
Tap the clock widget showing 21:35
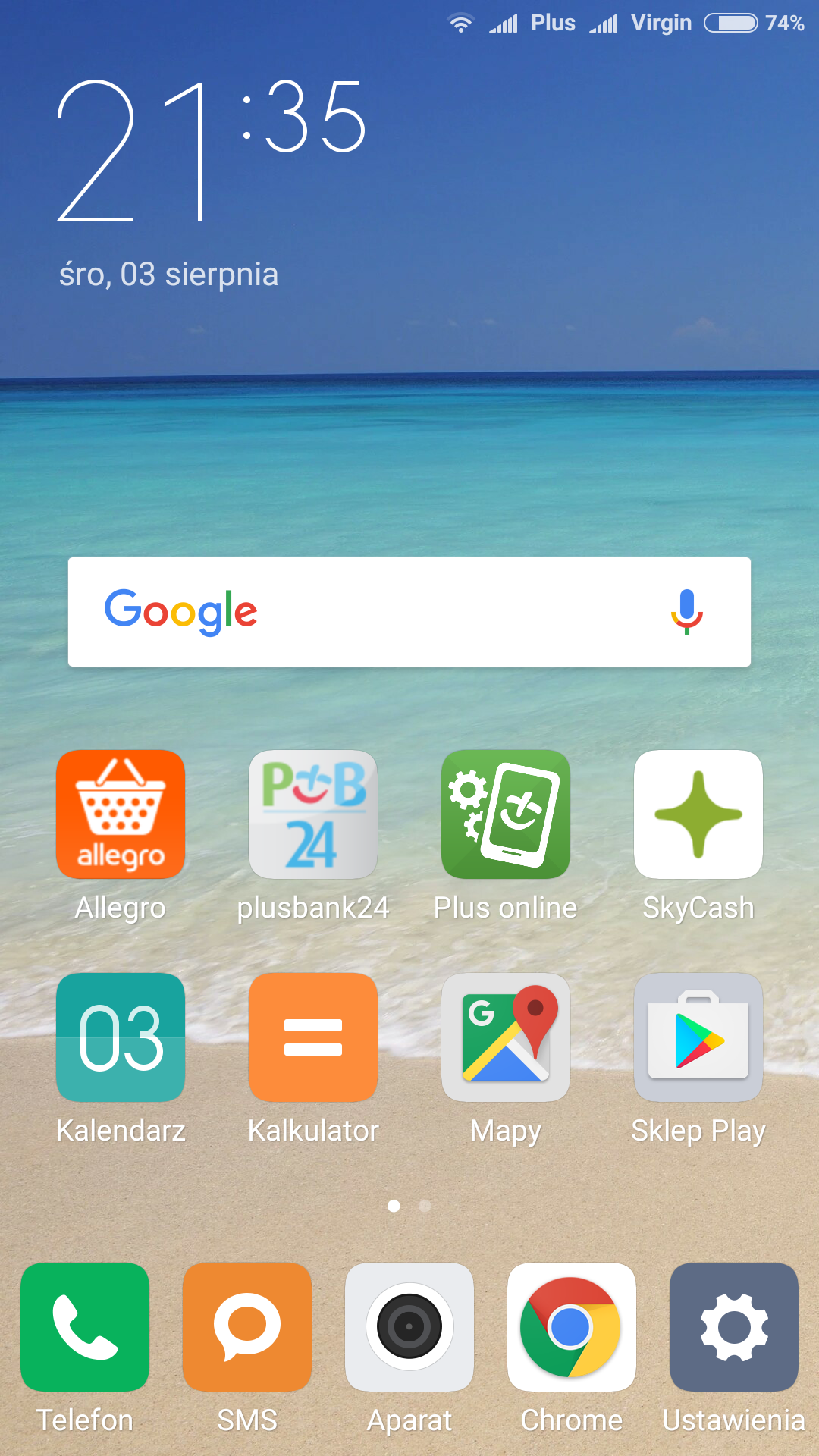tap(212, 152)
